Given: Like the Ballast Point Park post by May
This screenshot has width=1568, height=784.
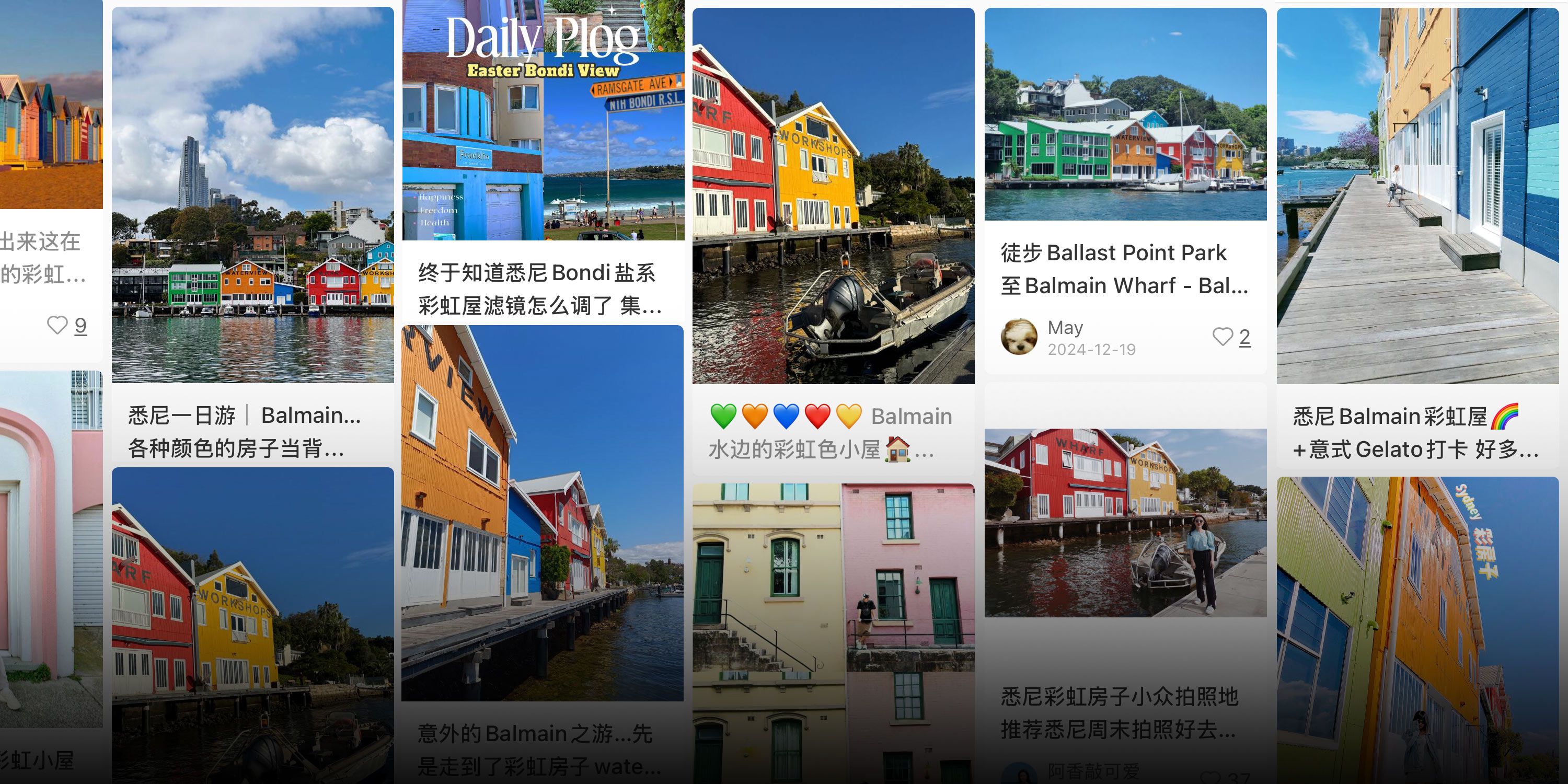Looking at the screenshot, I should (1223, 337).
